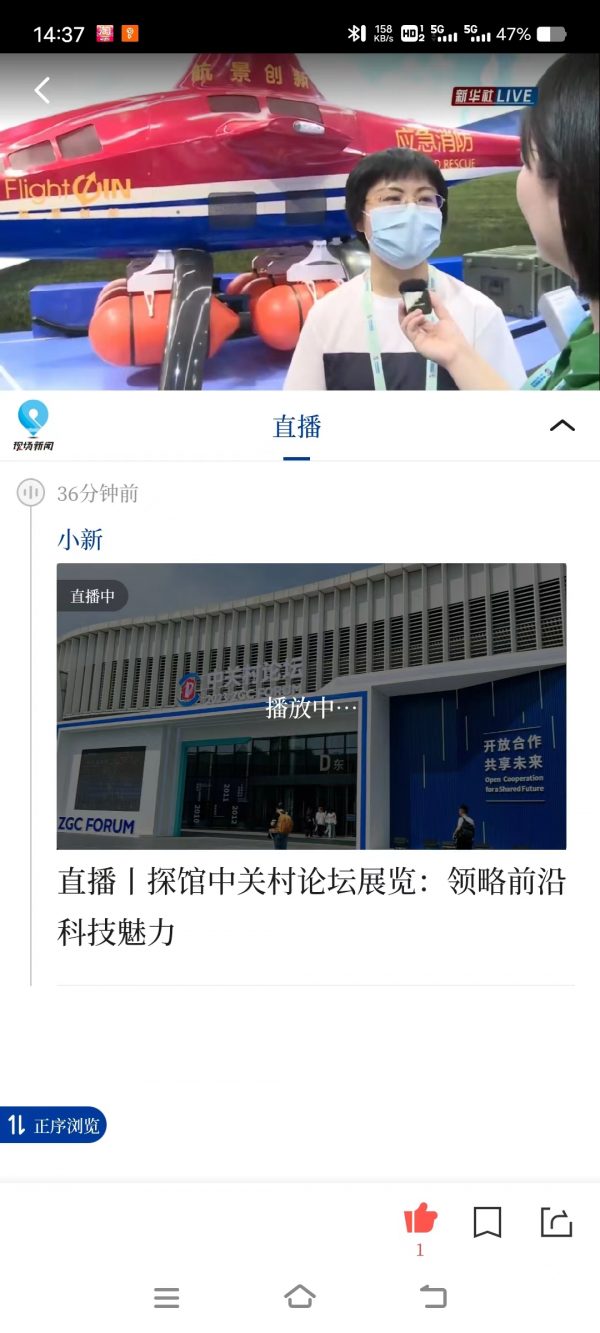
Task: Open recent apps from navigation bar
Action: (x=167, y=1298)
